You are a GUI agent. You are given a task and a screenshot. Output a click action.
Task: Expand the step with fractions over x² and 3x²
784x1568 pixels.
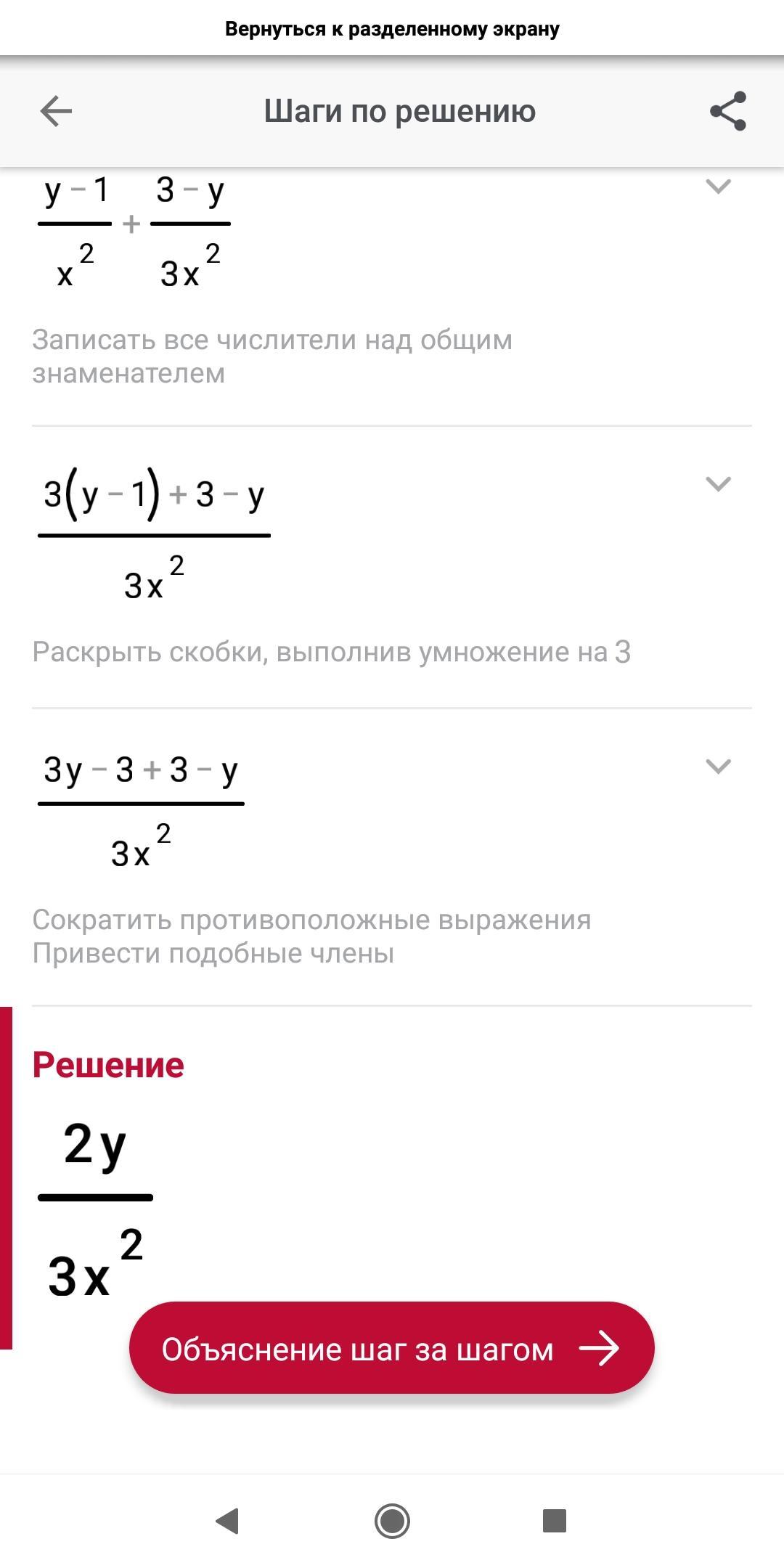point(718,187)
